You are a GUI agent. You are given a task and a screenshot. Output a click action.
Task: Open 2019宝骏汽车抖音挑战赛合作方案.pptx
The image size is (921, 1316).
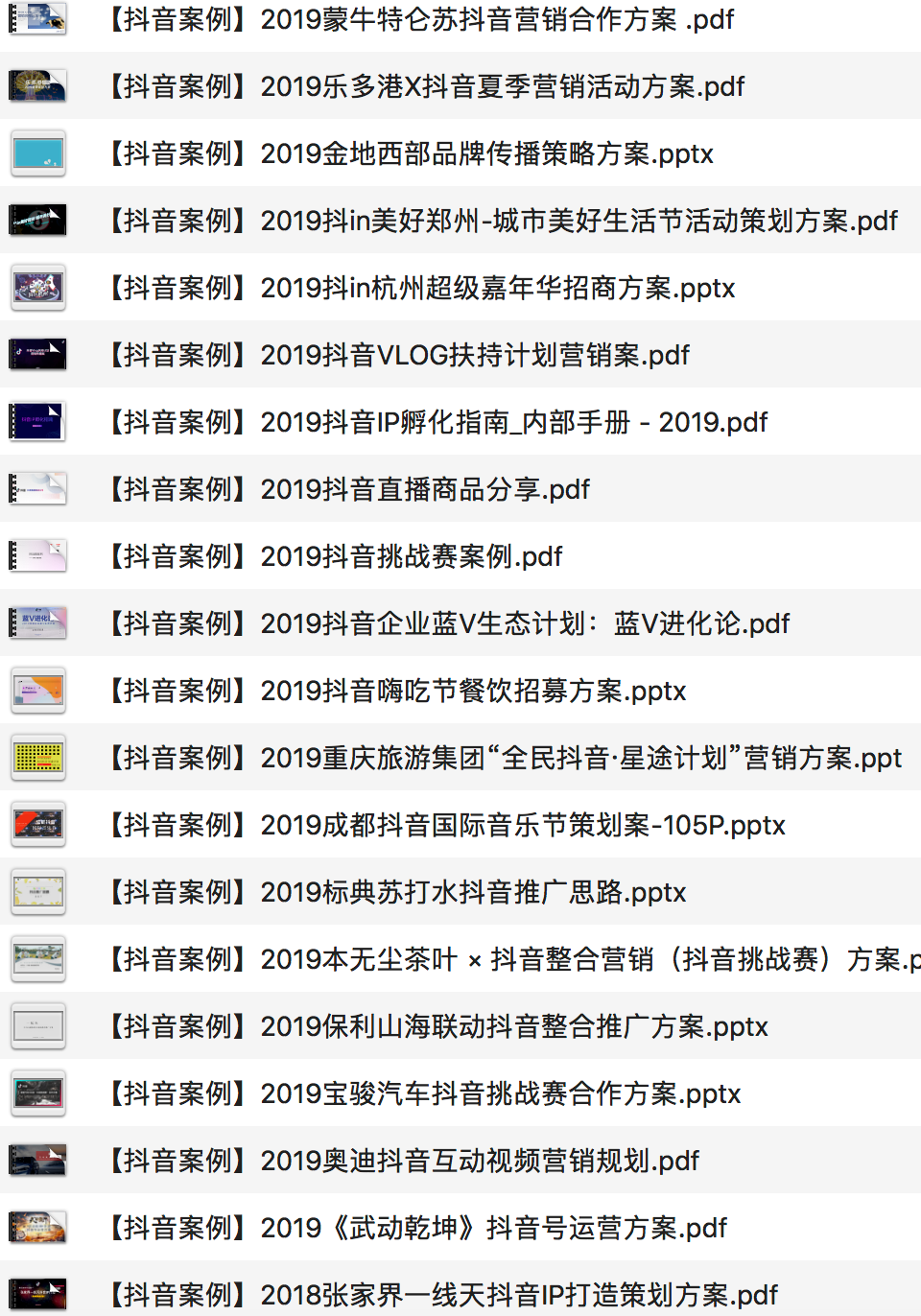point(422,1093)
